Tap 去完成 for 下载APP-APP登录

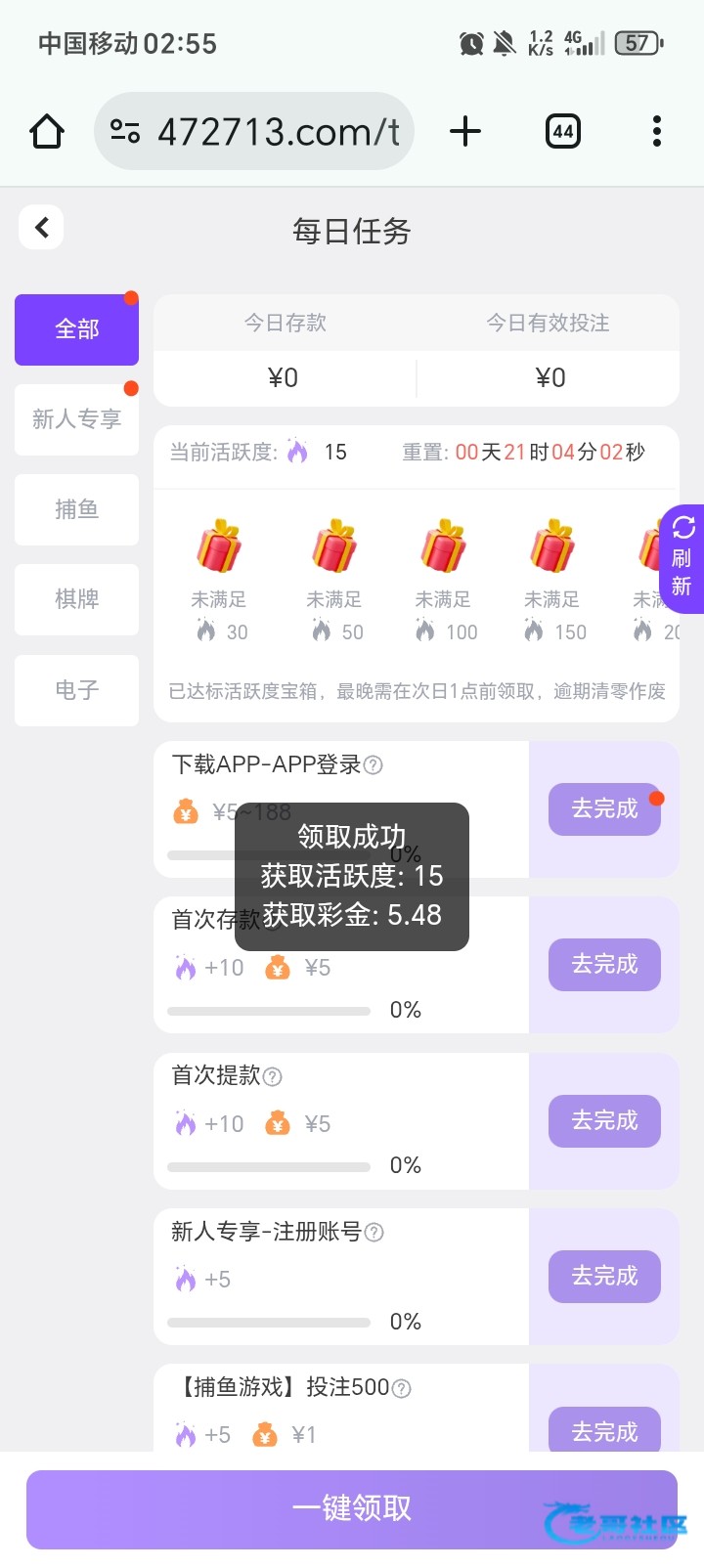tap(604, 809)
